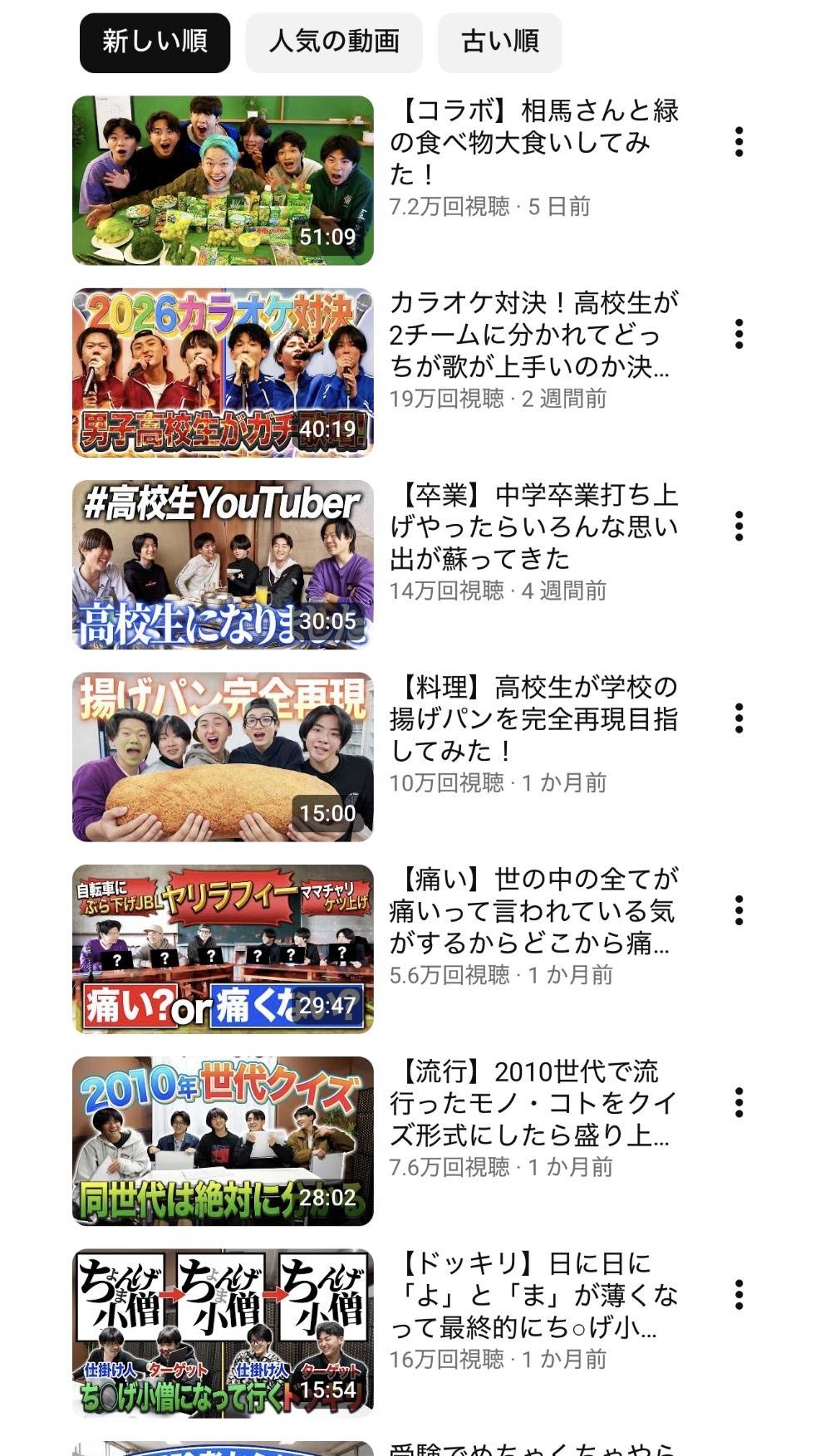This screenshot has height=1456, width=835.
Task: Play the 【痛い】世の中の全てが video
Action: click(x=223, y=949)
